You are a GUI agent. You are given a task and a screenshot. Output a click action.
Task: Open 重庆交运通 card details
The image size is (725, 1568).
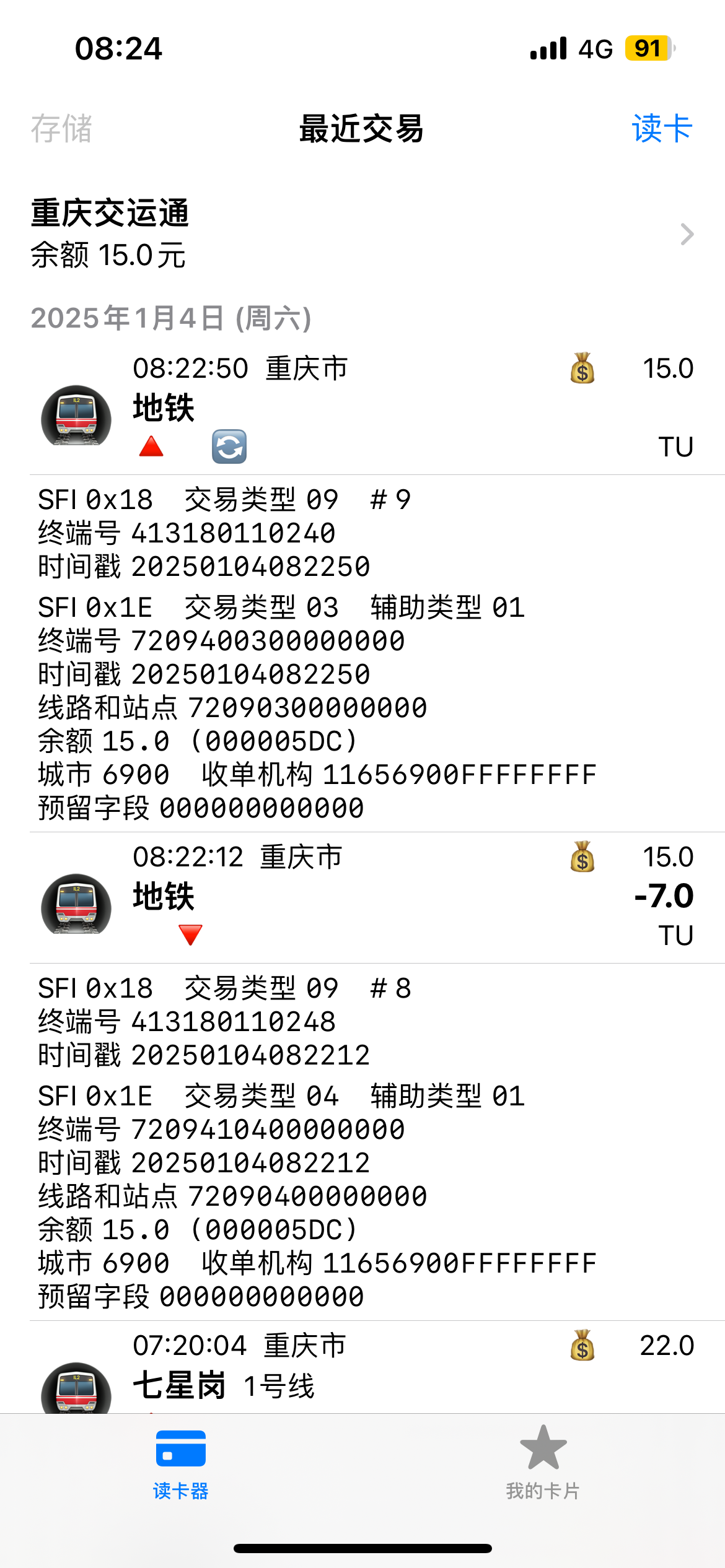click(x=362, y=234)
